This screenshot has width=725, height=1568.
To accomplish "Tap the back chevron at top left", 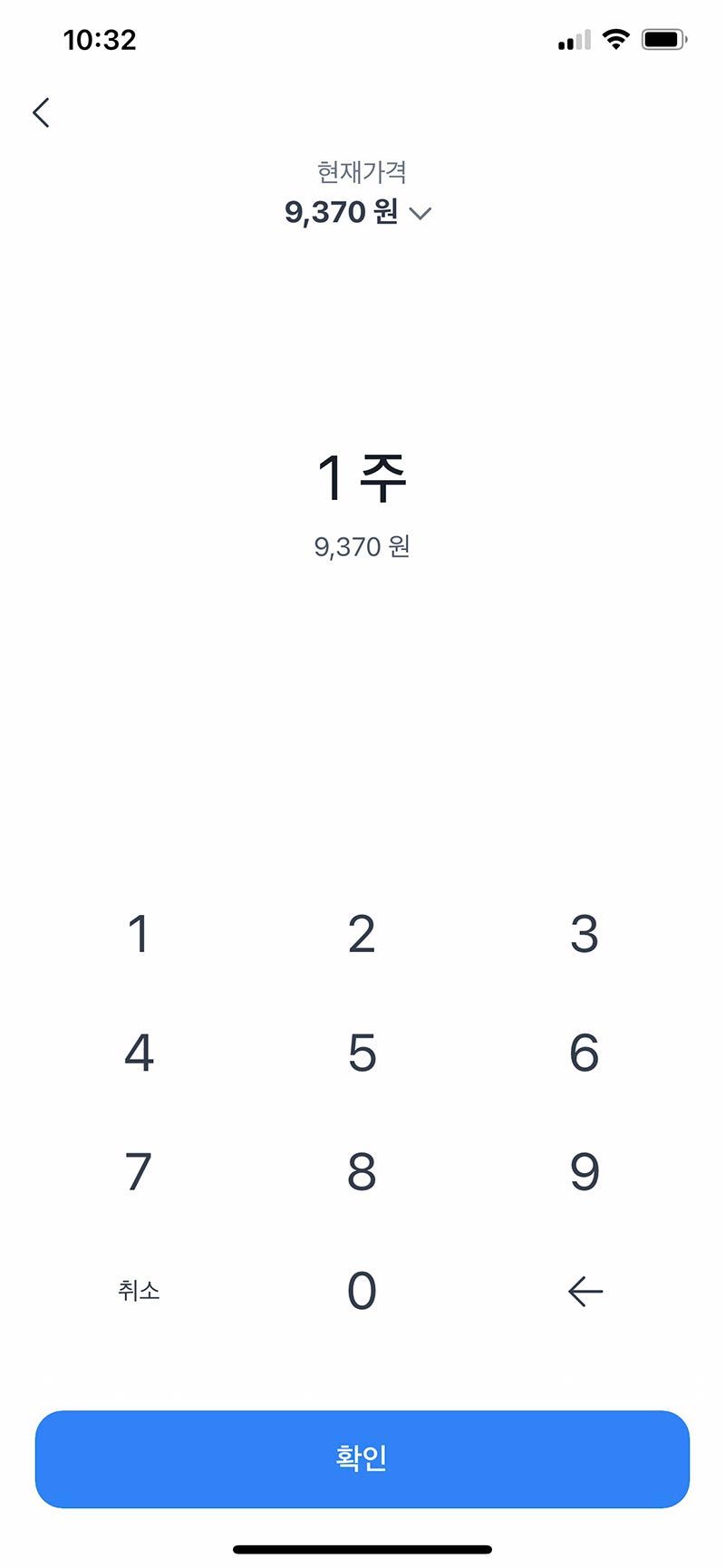I will pyautogui.click(x=41, y=111).
